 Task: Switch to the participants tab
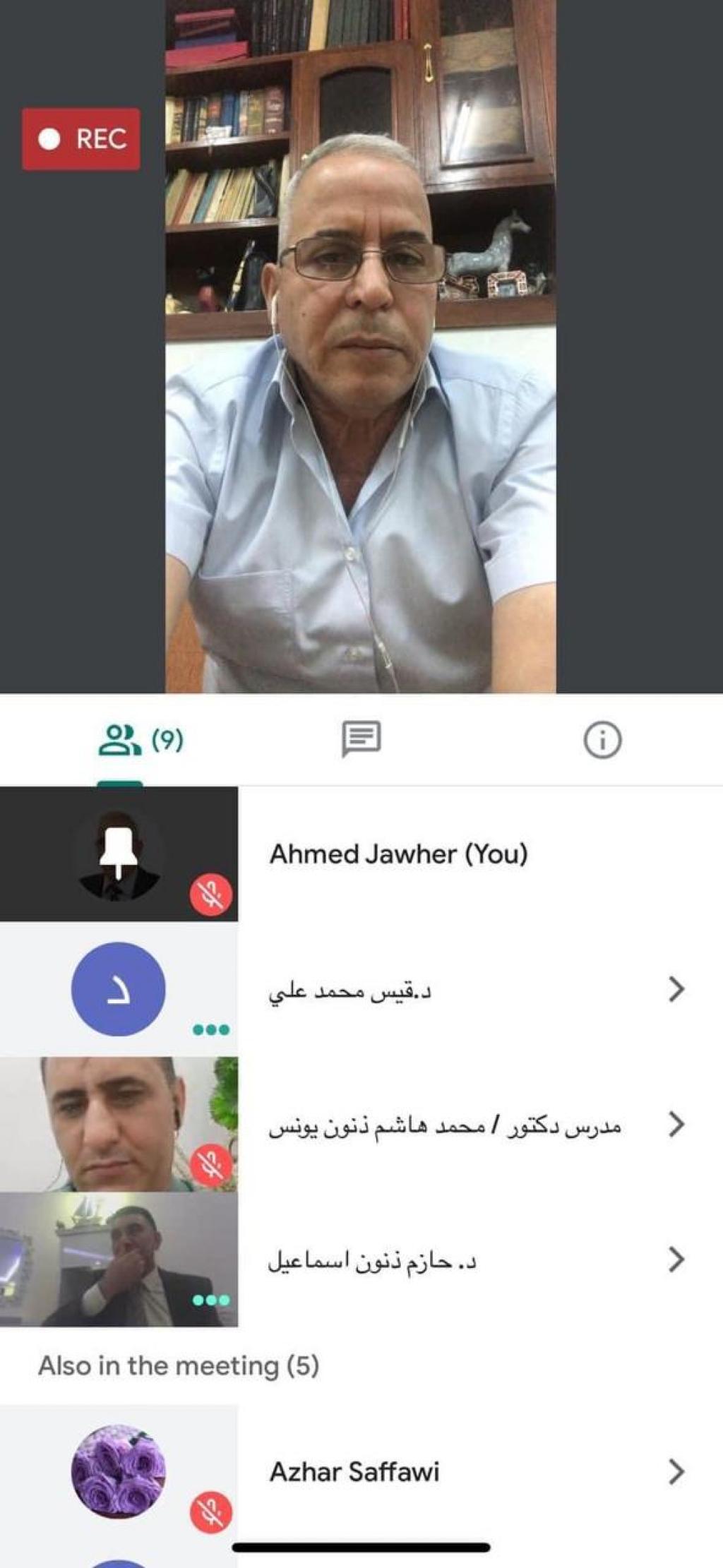(140, 741)
